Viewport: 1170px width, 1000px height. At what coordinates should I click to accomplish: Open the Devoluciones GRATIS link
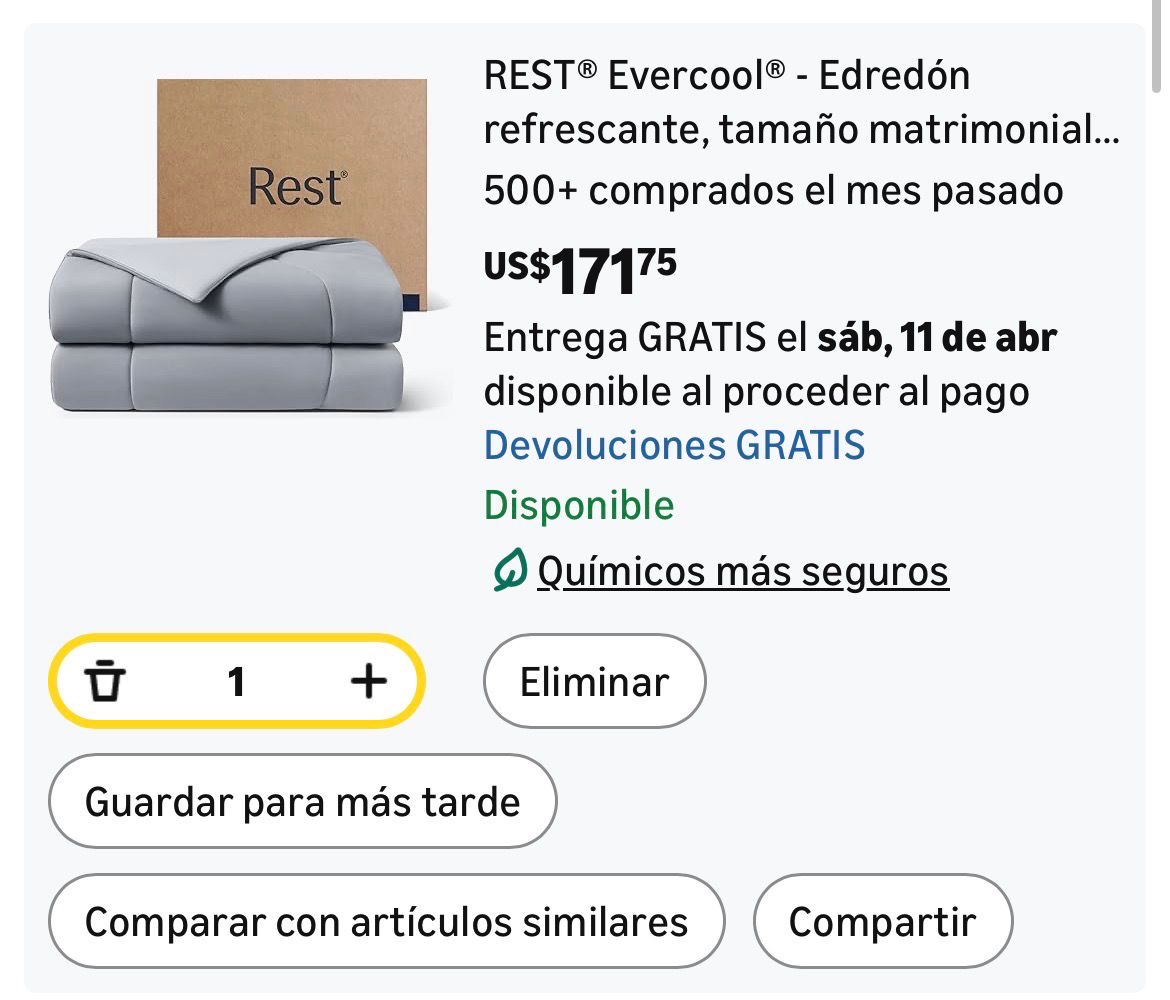(x=674, y=445)
